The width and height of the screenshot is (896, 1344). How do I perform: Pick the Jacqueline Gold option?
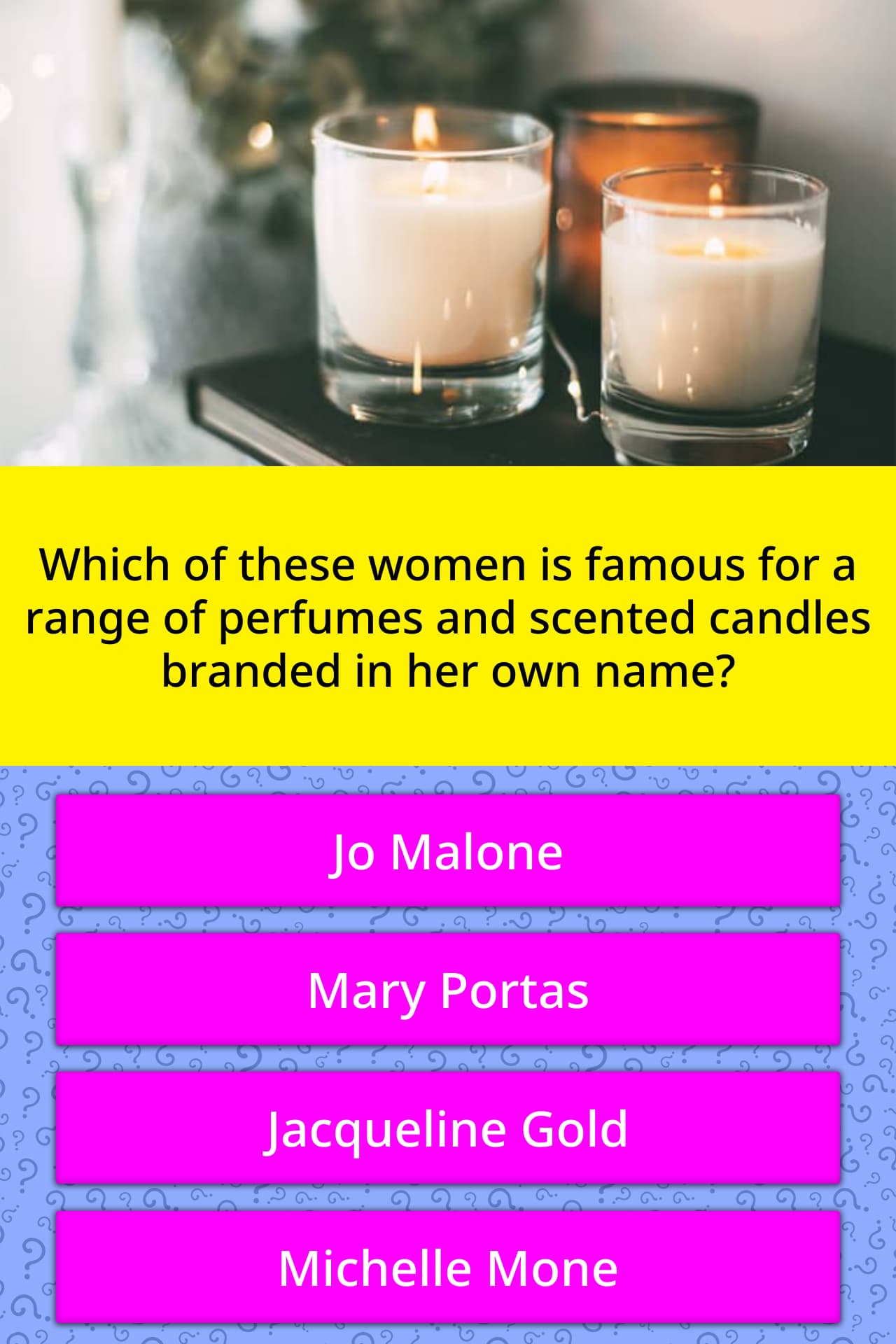coord(448,1128)
